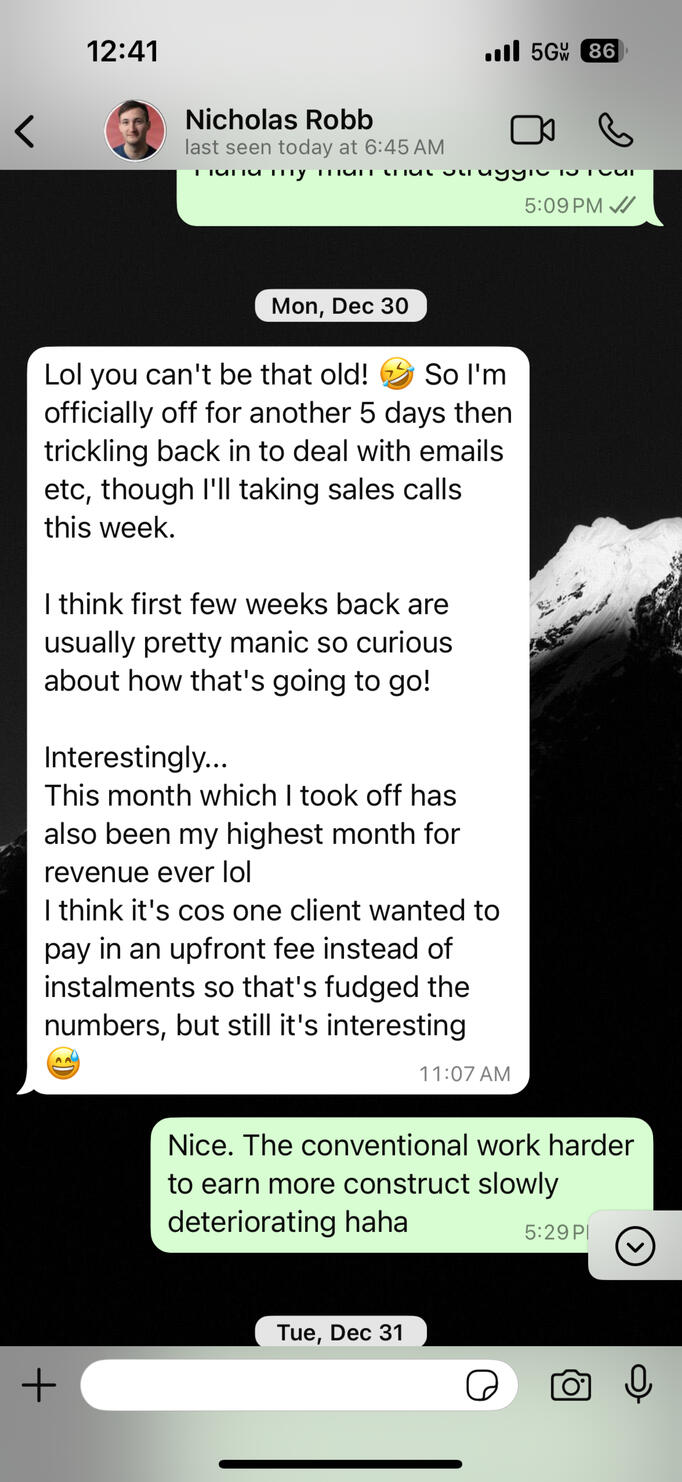Viewport: 682px width, 1482px height.
Task: Open the sticker picker
Action: click(482, 1385)
